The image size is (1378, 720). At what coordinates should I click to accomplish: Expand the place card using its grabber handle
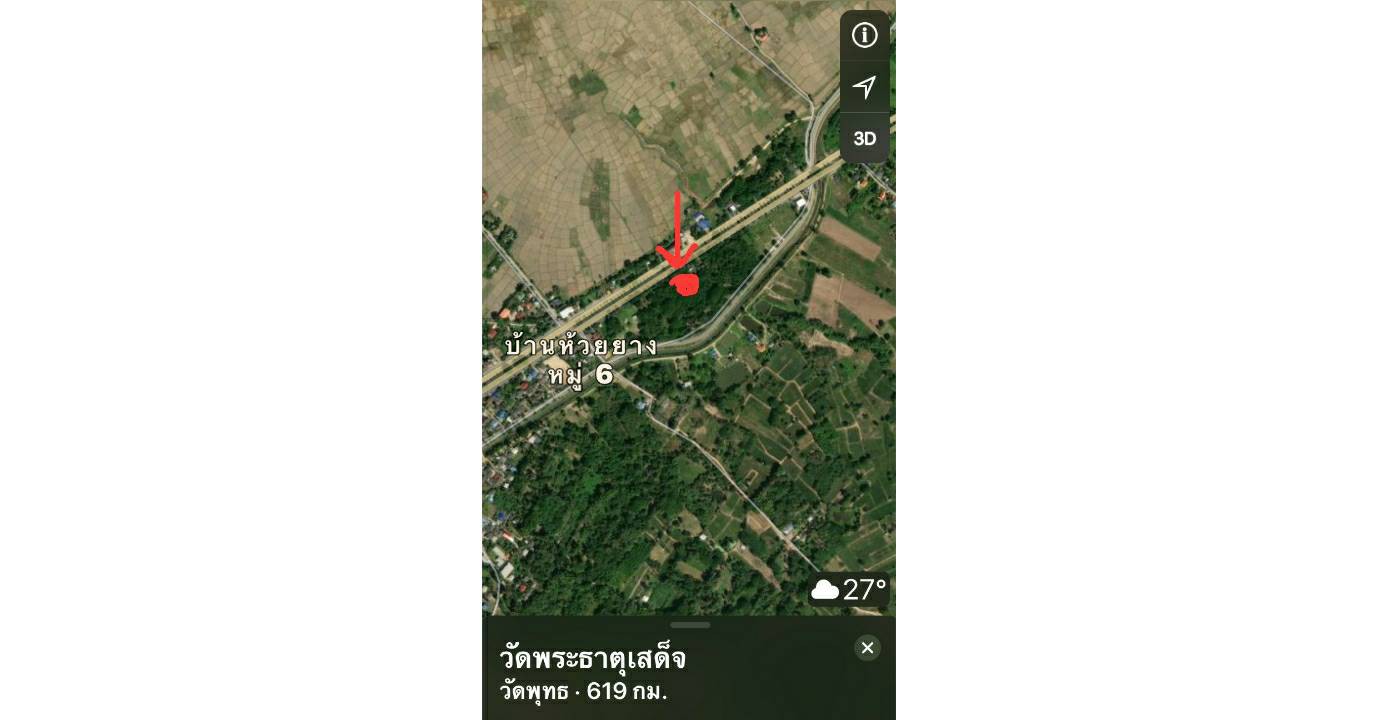[x=690, y=625]
